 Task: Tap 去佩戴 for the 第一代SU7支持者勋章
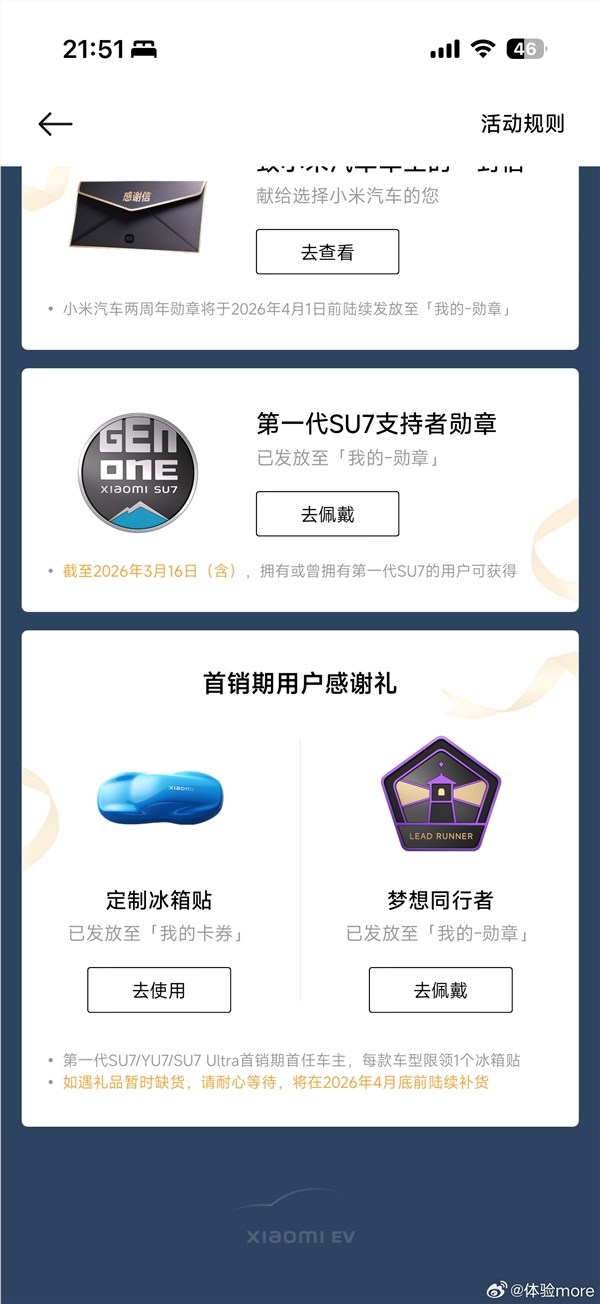327,514
